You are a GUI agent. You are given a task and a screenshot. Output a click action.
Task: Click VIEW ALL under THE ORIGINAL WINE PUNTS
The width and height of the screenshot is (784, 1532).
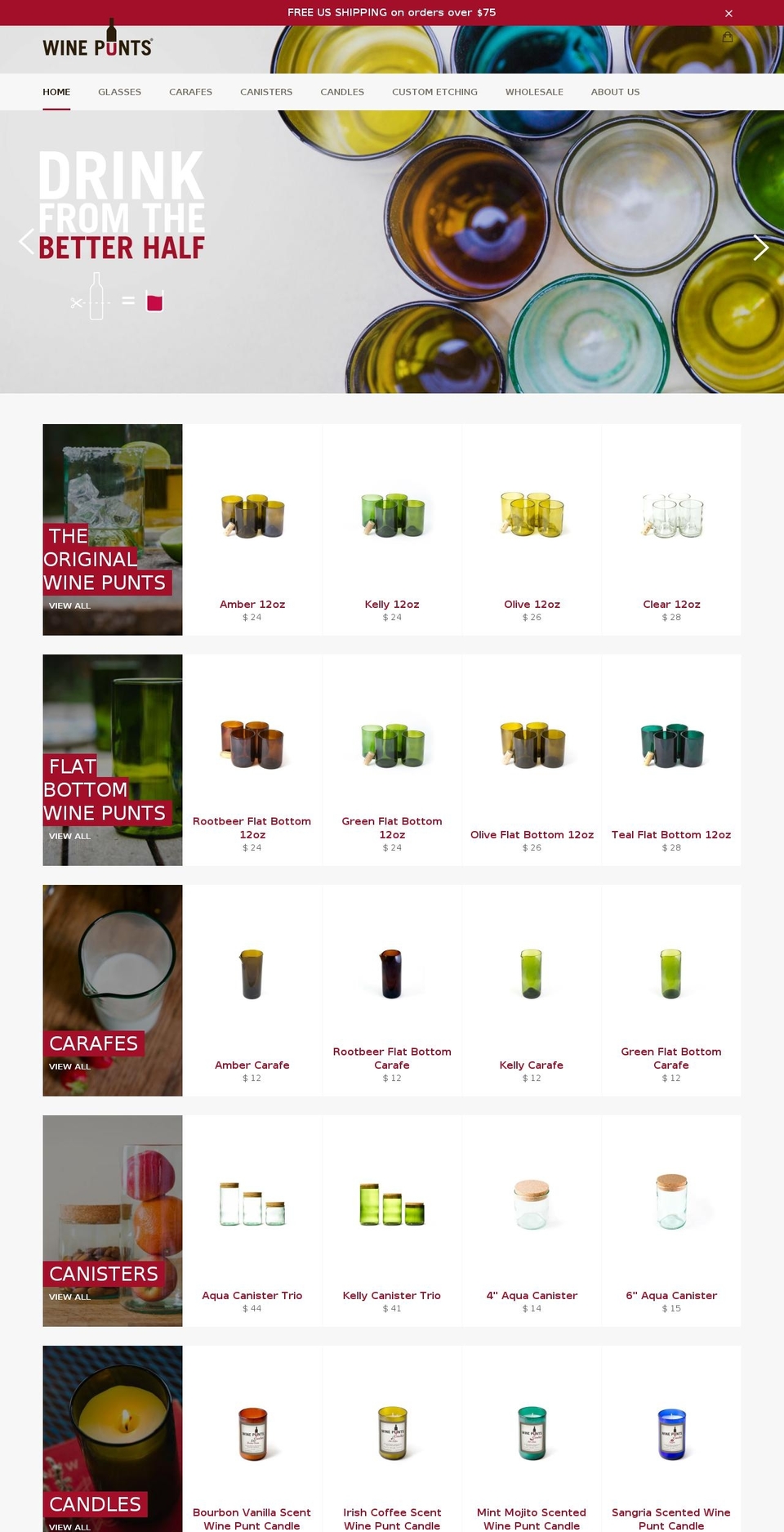tap(69, 605)
